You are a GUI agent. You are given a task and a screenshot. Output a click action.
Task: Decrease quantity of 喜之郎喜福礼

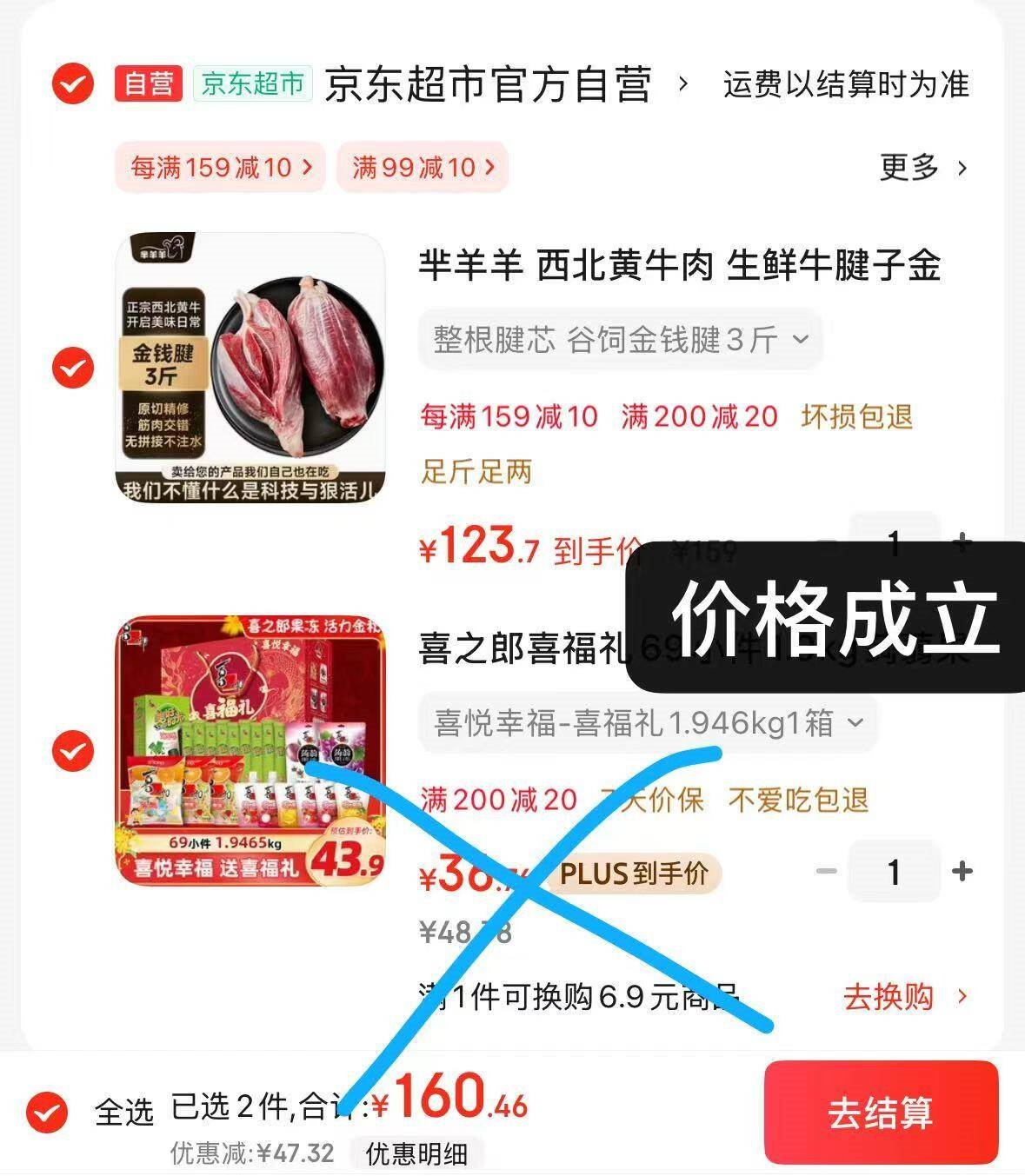tap(827, 871)
